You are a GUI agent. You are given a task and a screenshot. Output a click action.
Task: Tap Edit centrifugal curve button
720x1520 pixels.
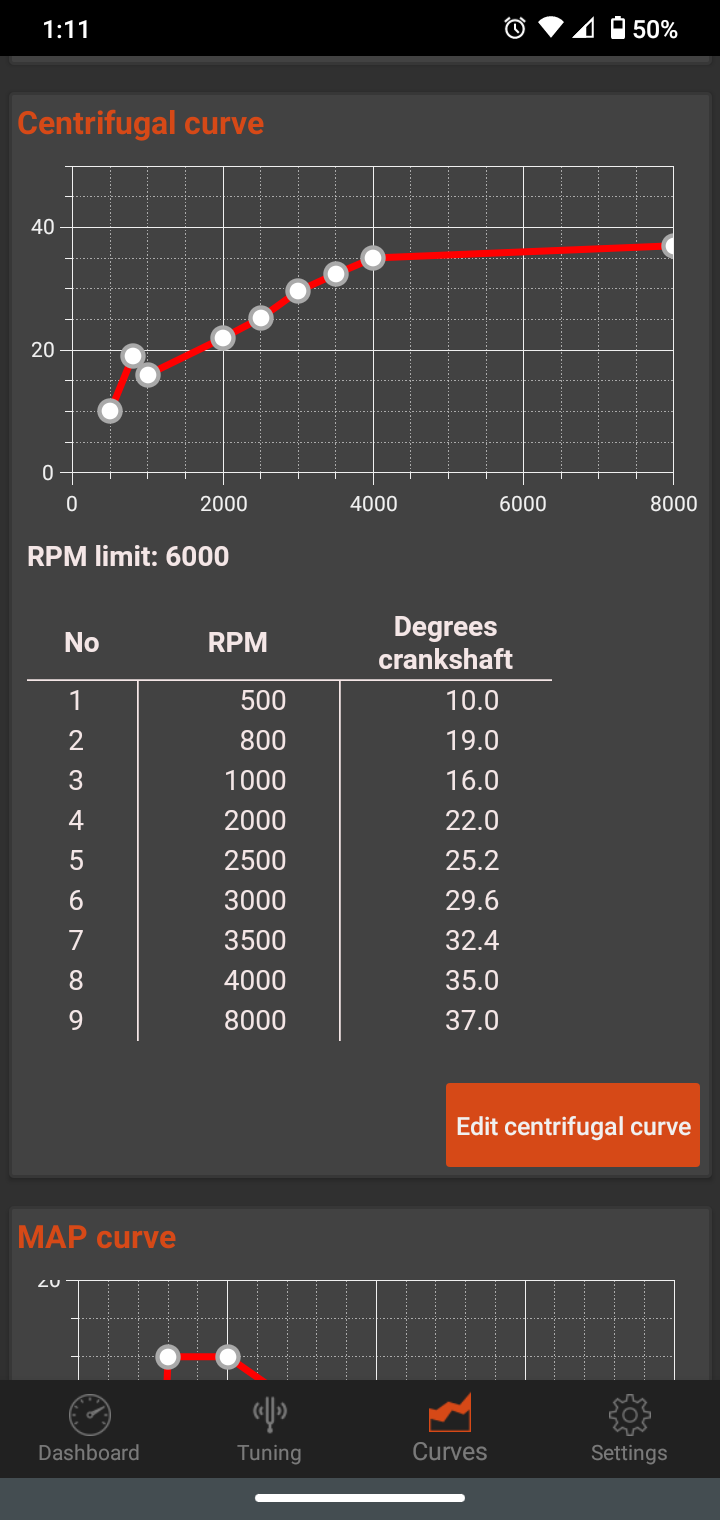coord(573,1125)
